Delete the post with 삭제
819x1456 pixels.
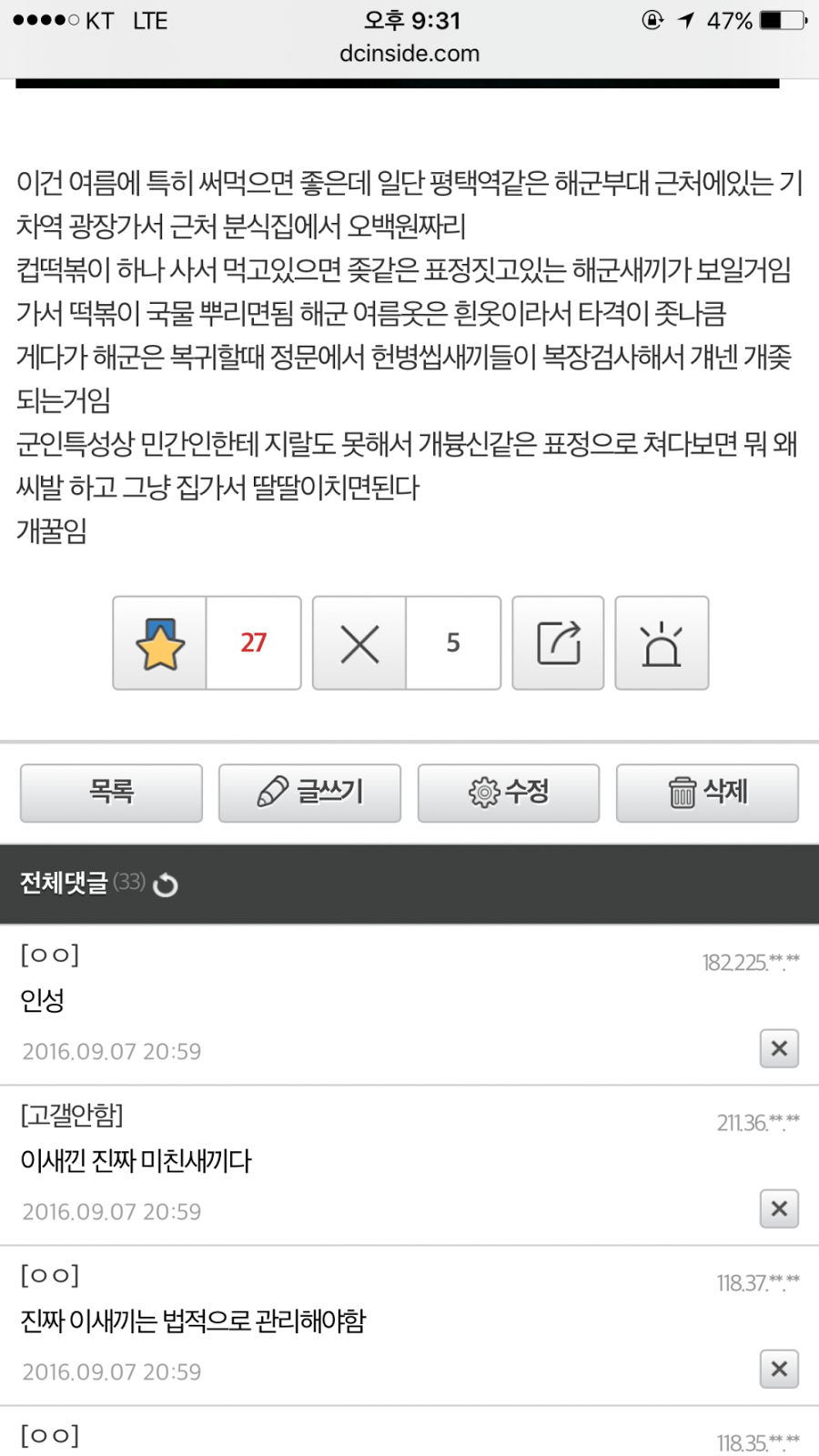[707, 793]
